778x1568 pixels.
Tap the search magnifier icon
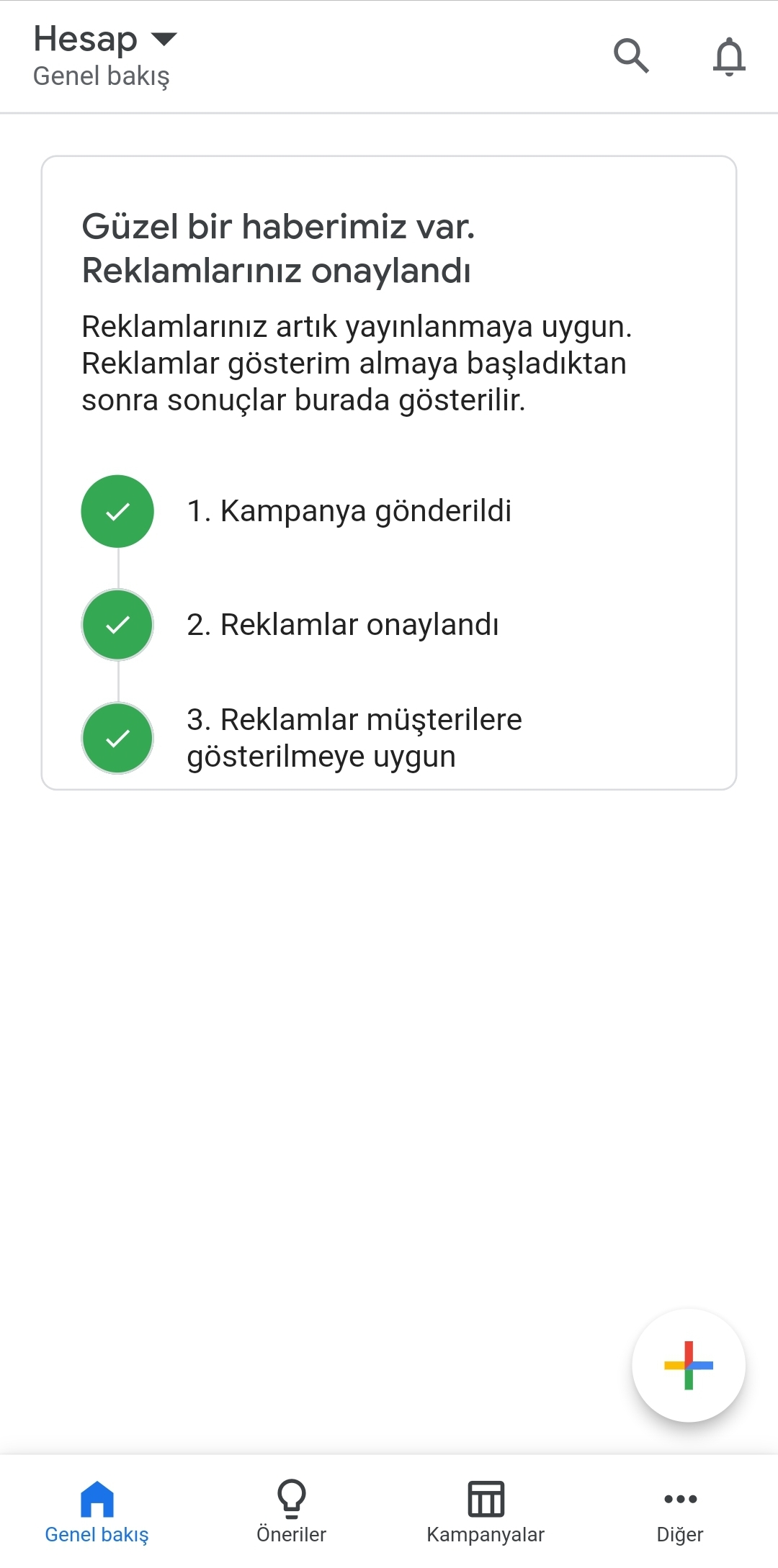(631, 56)
